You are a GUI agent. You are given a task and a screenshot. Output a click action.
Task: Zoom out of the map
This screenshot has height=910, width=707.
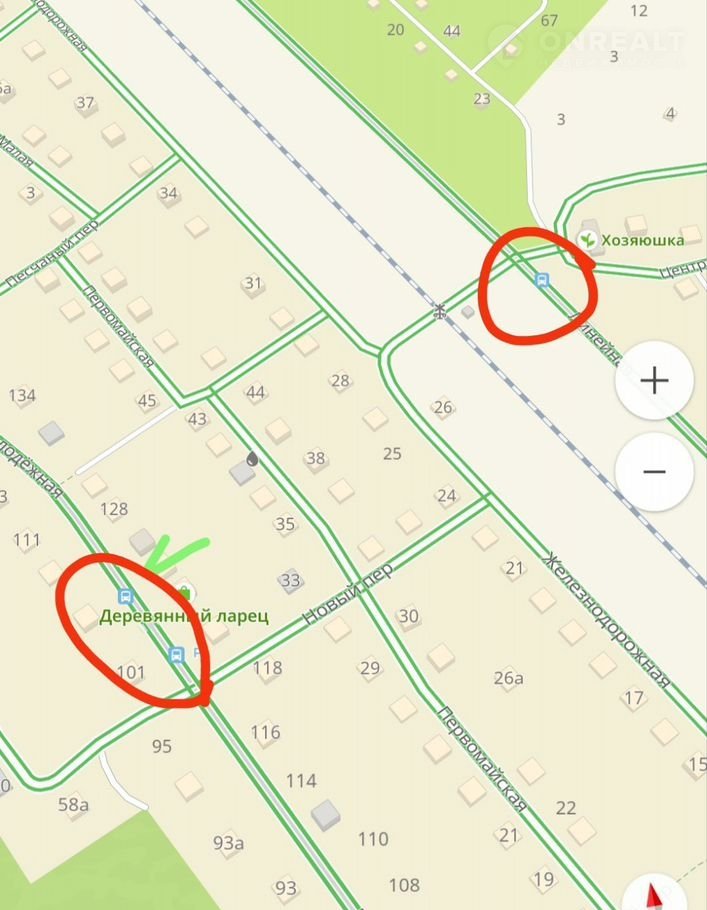pyautogui.click(x=655, y=472)
